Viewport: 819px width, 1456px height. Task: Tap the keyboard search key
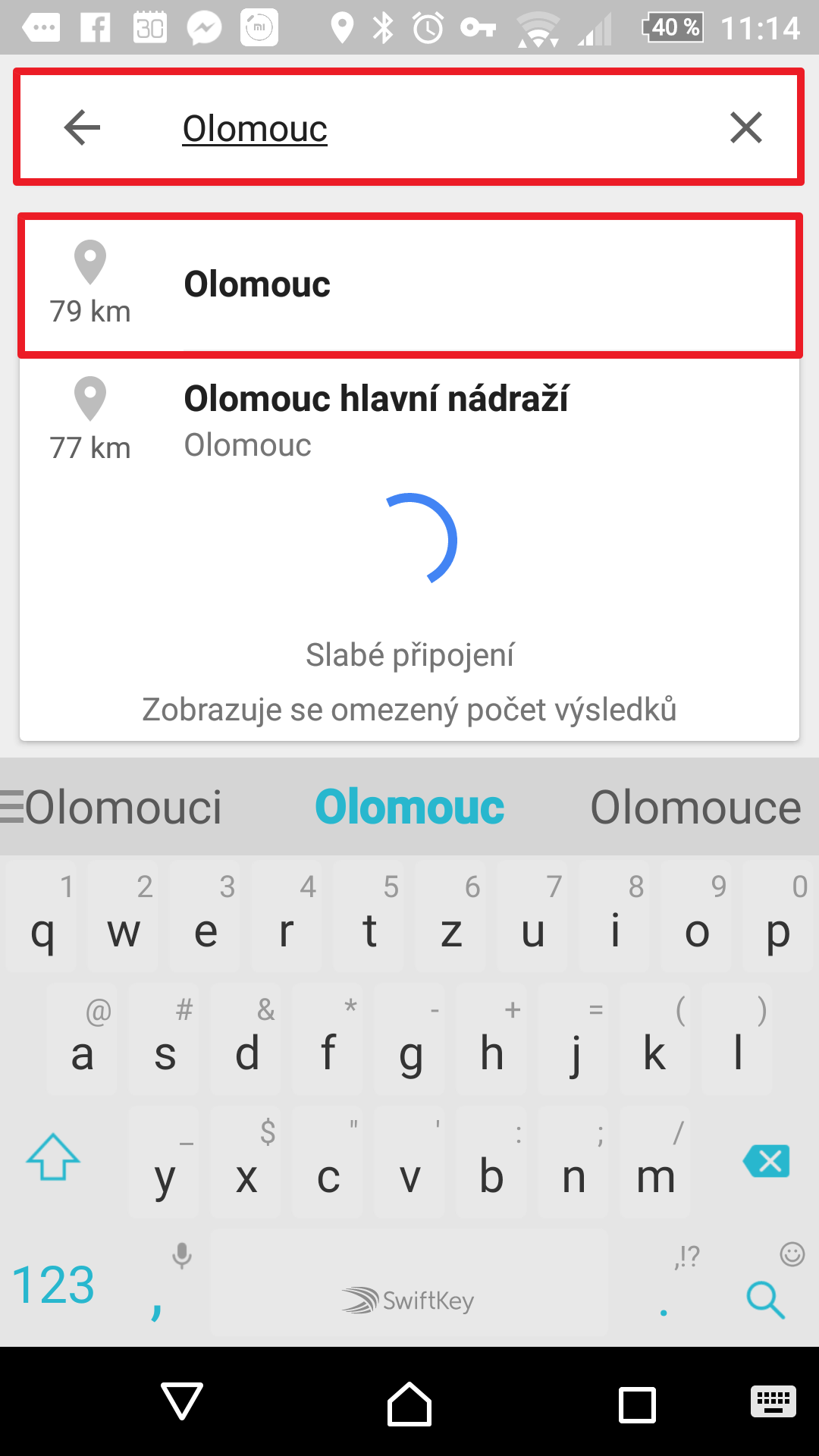[x=765, y=1300]
